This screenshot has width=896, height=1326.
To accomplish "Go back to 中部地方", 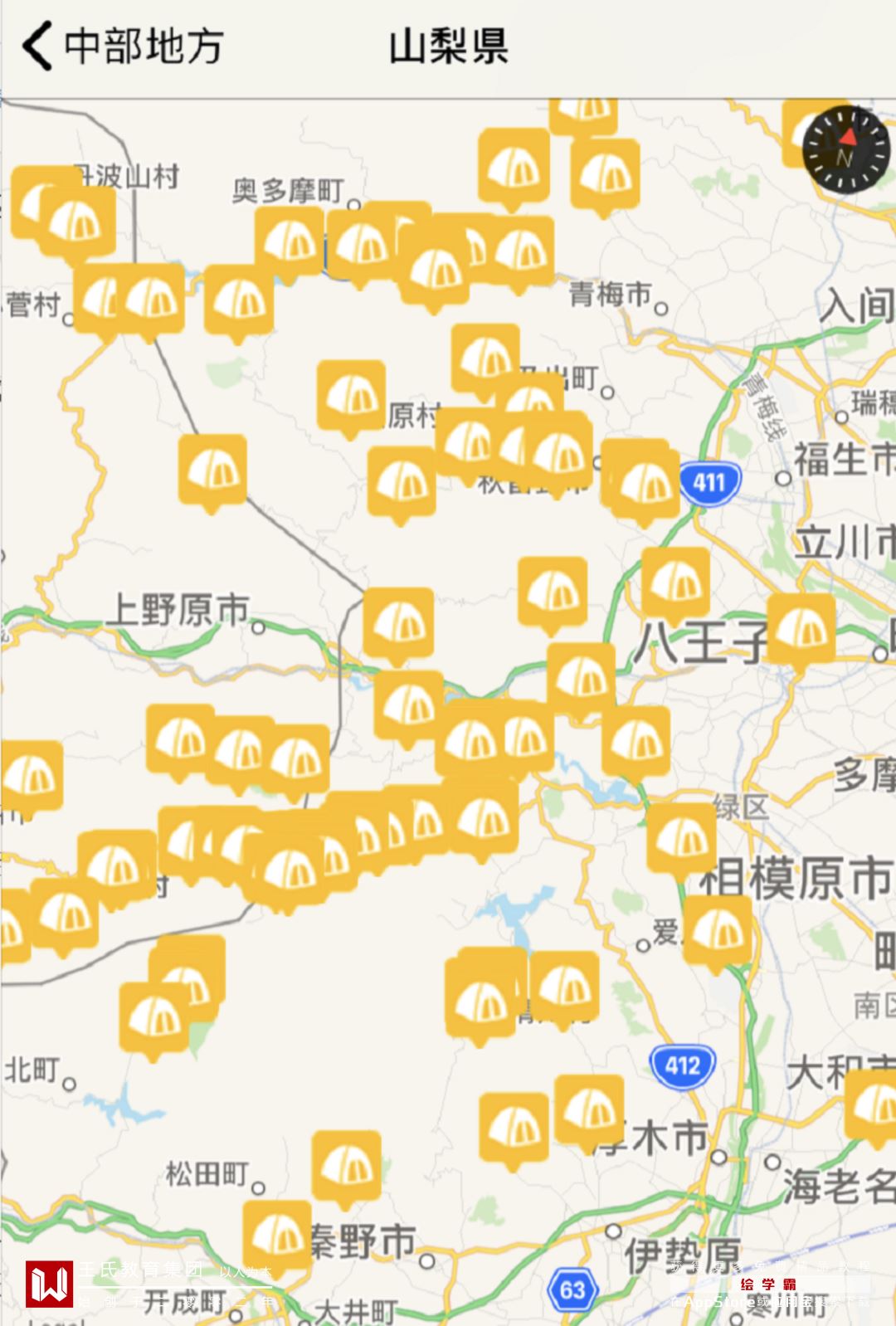I will pos(123,46).
